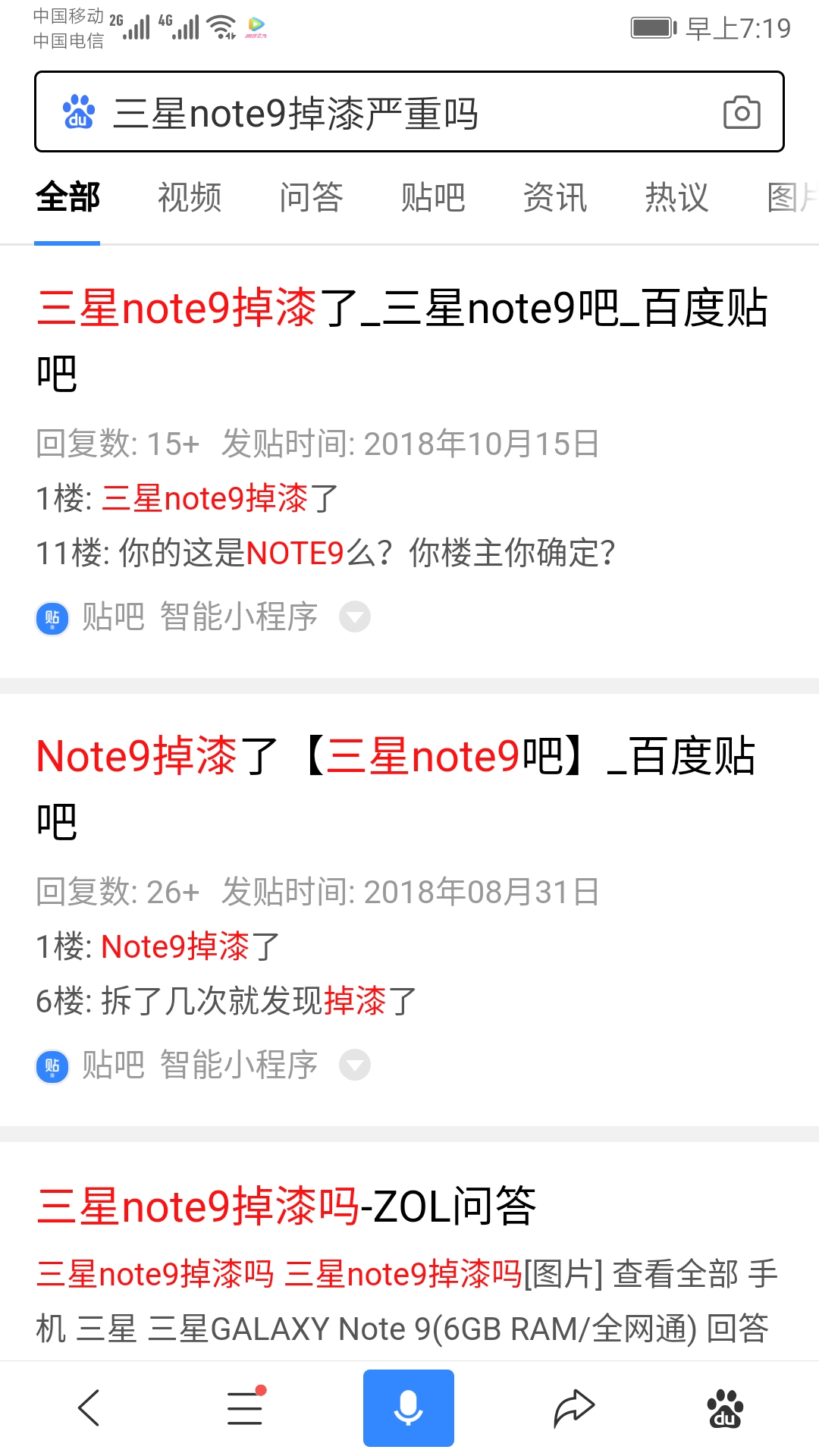Switch to the 问答 tab
This screenshot has width=819, height=1456.
pyautogui.click(x=312, y=197)
